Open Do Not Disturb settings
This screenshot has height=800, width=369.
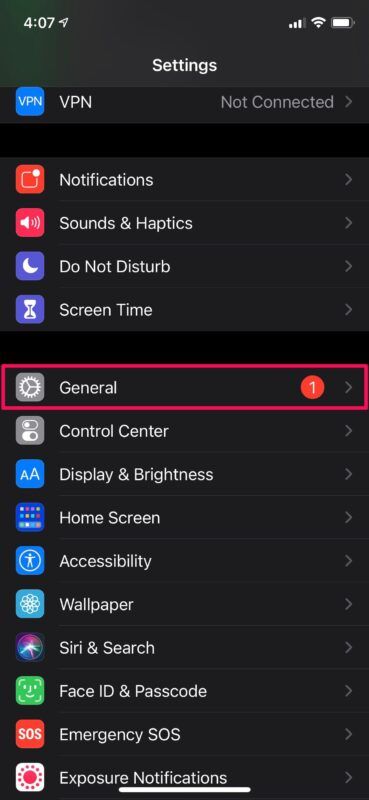[x=184, y=266]
